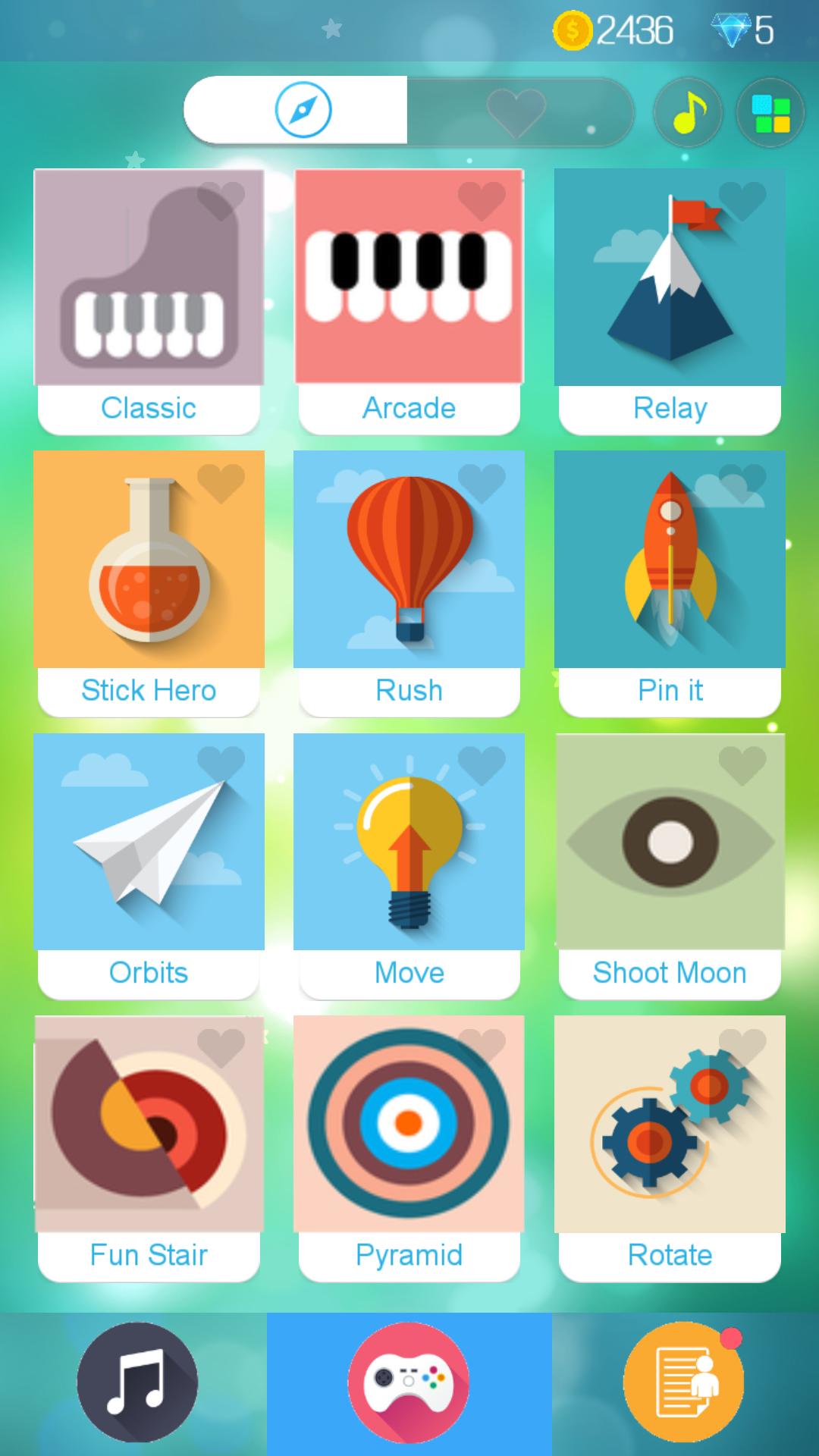Screen dimensions: 819x1456
Task: Select the gamepad games section
Action: tap(409, 1382)
